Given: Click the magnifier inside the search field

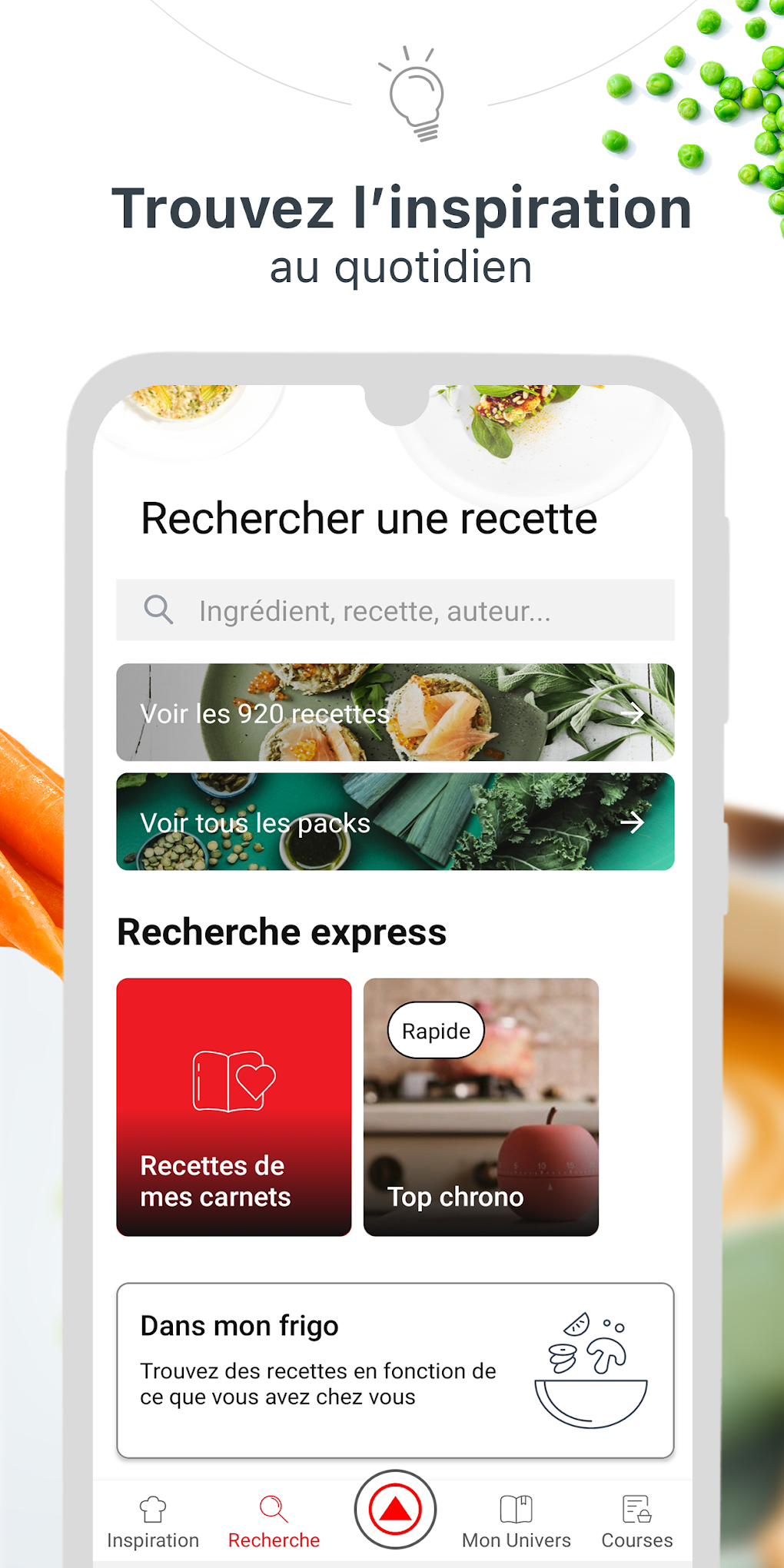Looking at the screenshot, I should (x=158, y=610).
